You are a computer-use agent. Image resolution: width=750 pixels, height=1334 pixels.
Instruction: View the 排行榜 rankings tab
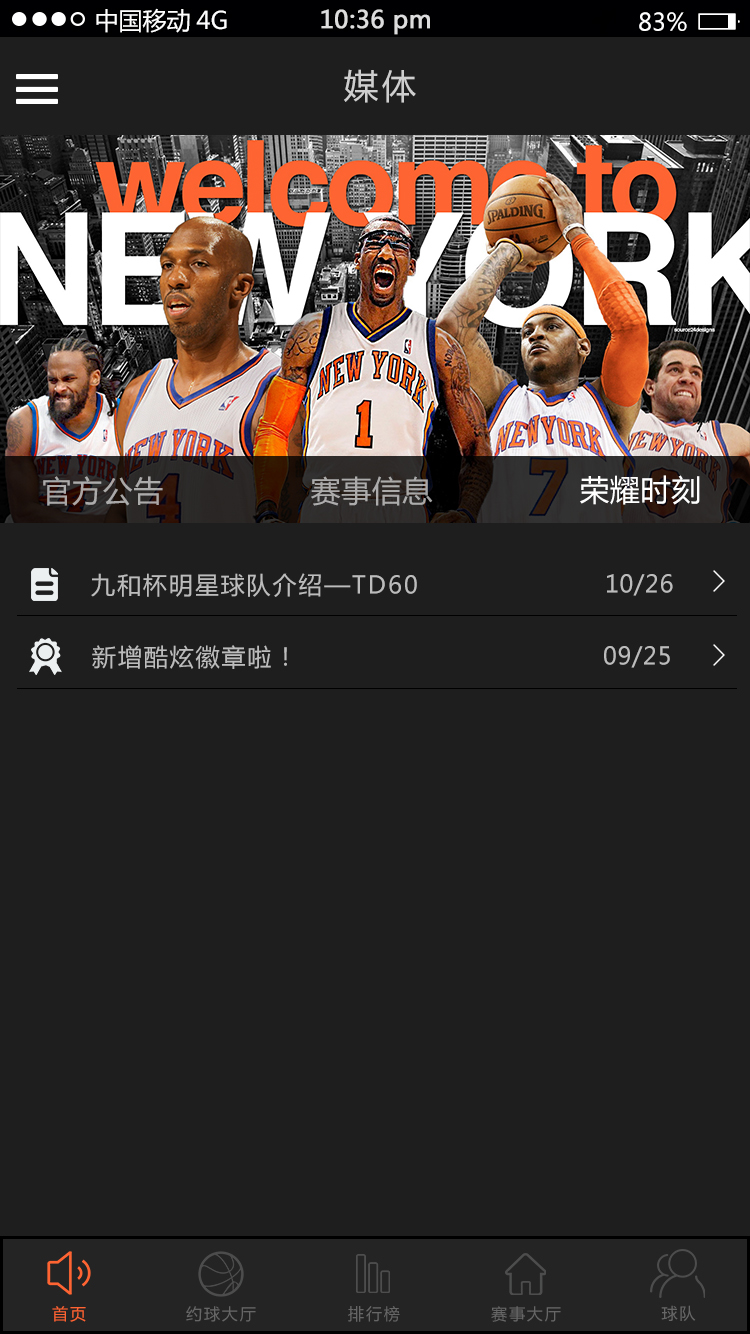(x=373, y=1286)
